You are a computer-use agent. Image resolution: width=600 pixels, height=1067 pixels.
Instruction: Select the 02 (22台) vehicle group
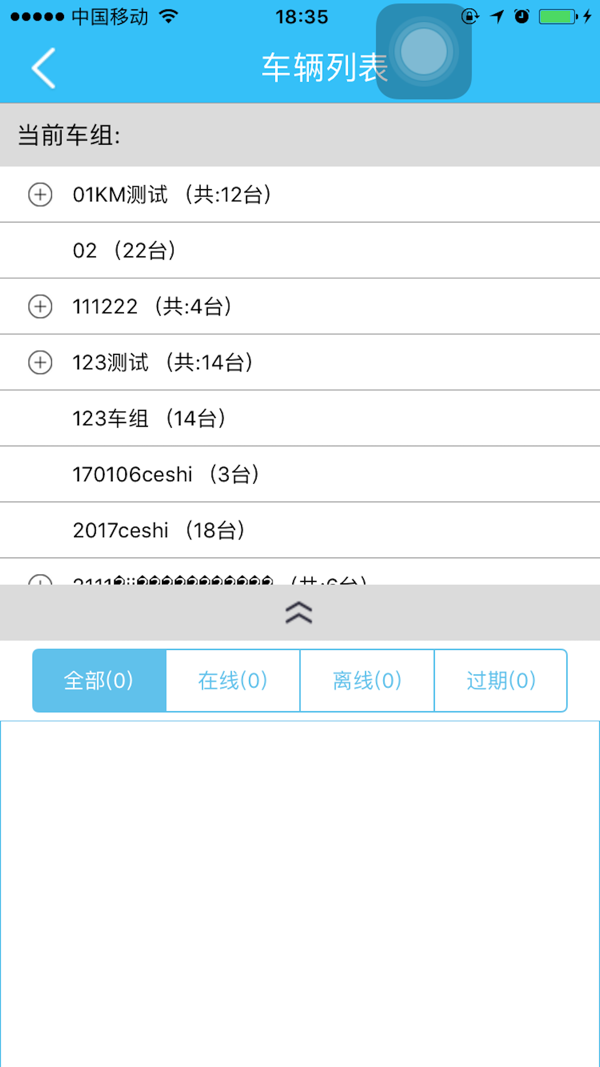click(x=300, y=251)
